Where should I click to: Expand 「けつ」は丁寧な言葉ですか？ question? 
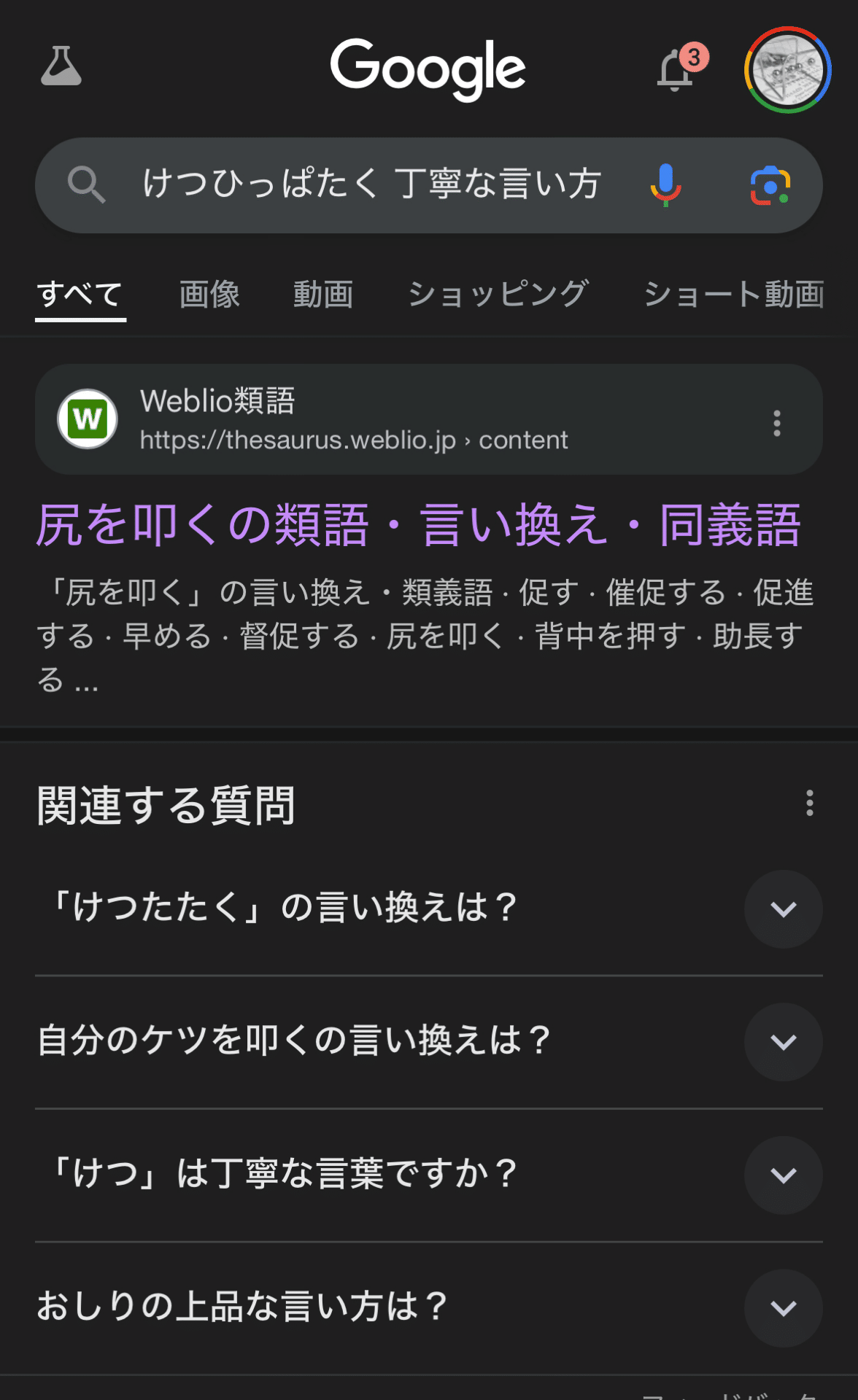click(x=783, y=1175)
